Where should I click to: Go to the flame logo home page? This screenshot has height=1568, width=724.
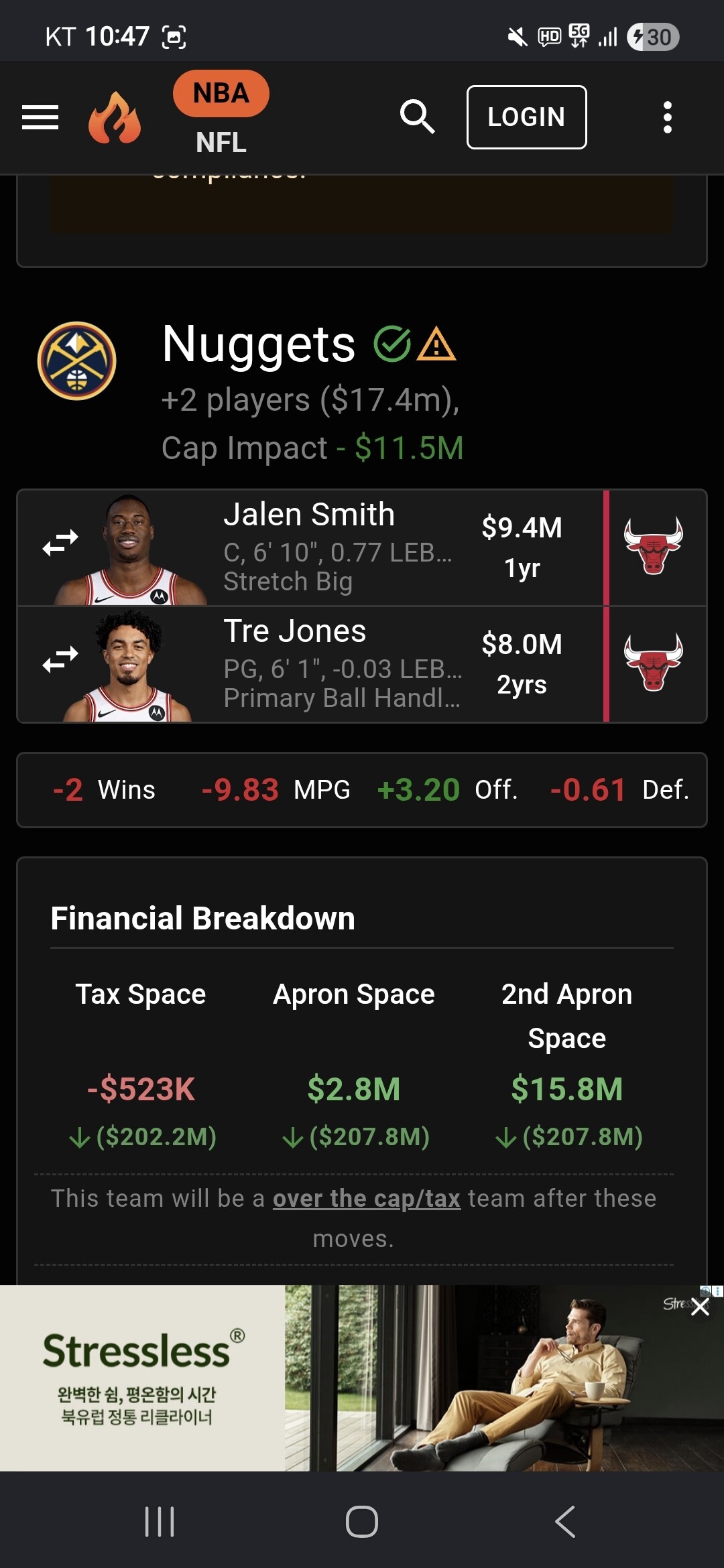tap(115, 118)
